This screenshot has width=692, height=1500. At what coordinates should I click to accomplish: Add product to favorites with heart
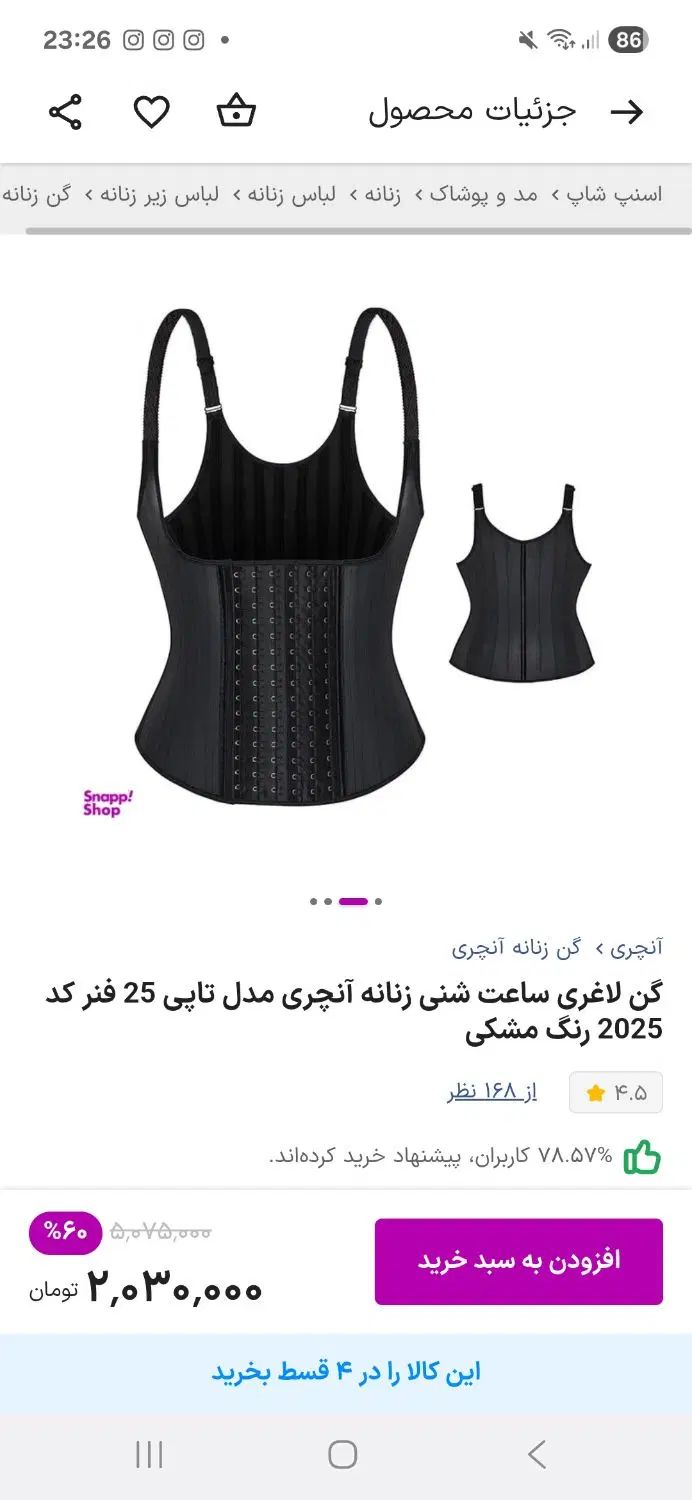(152, 111)
